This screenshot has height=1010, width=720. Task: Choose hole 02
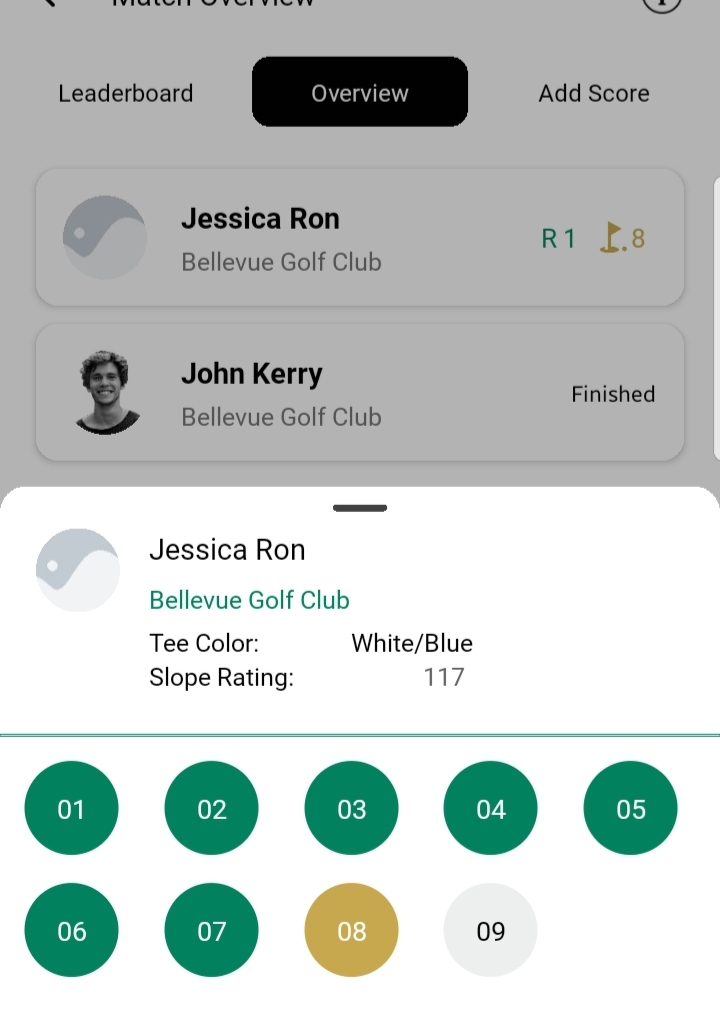click(x=211, y=808)
